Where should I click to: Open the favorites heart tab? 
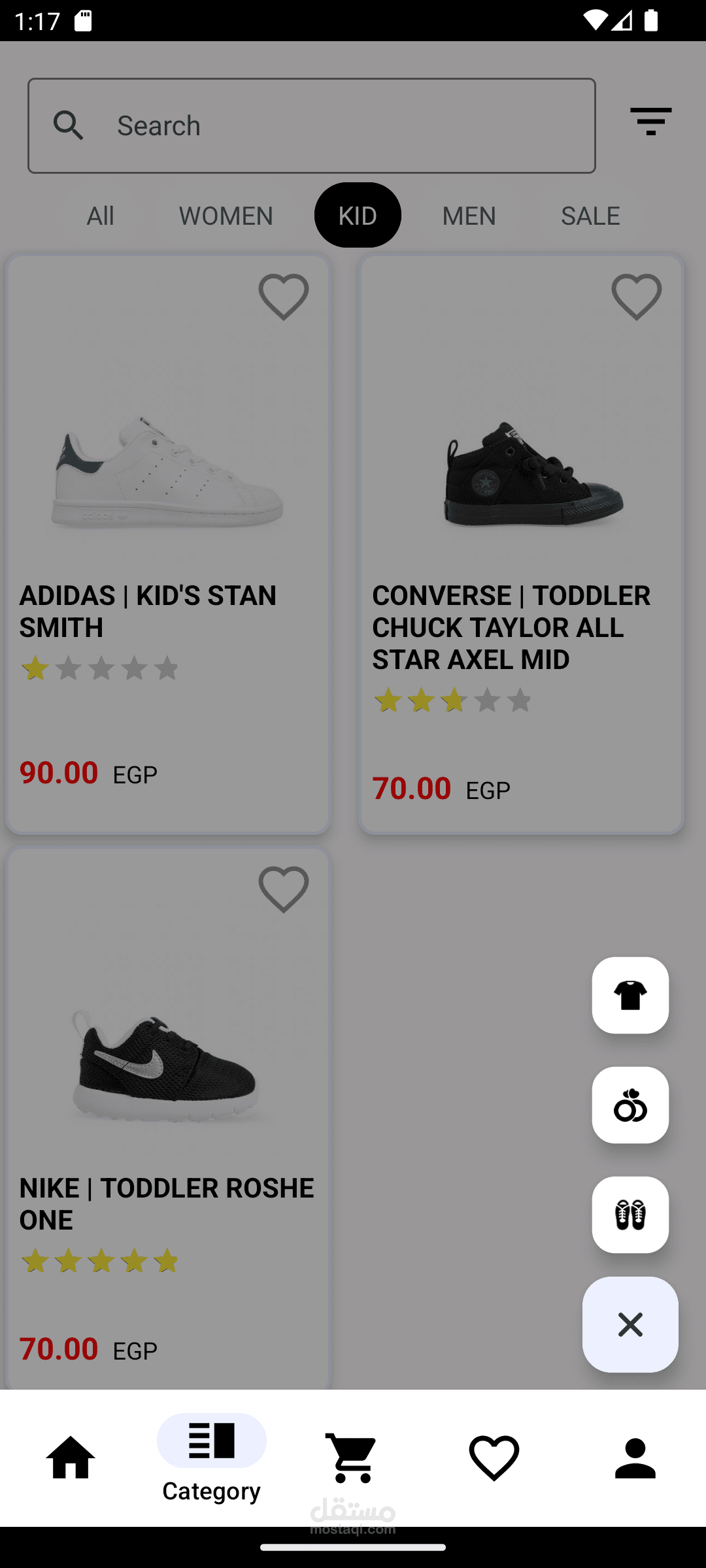(x=494, y=1458)
